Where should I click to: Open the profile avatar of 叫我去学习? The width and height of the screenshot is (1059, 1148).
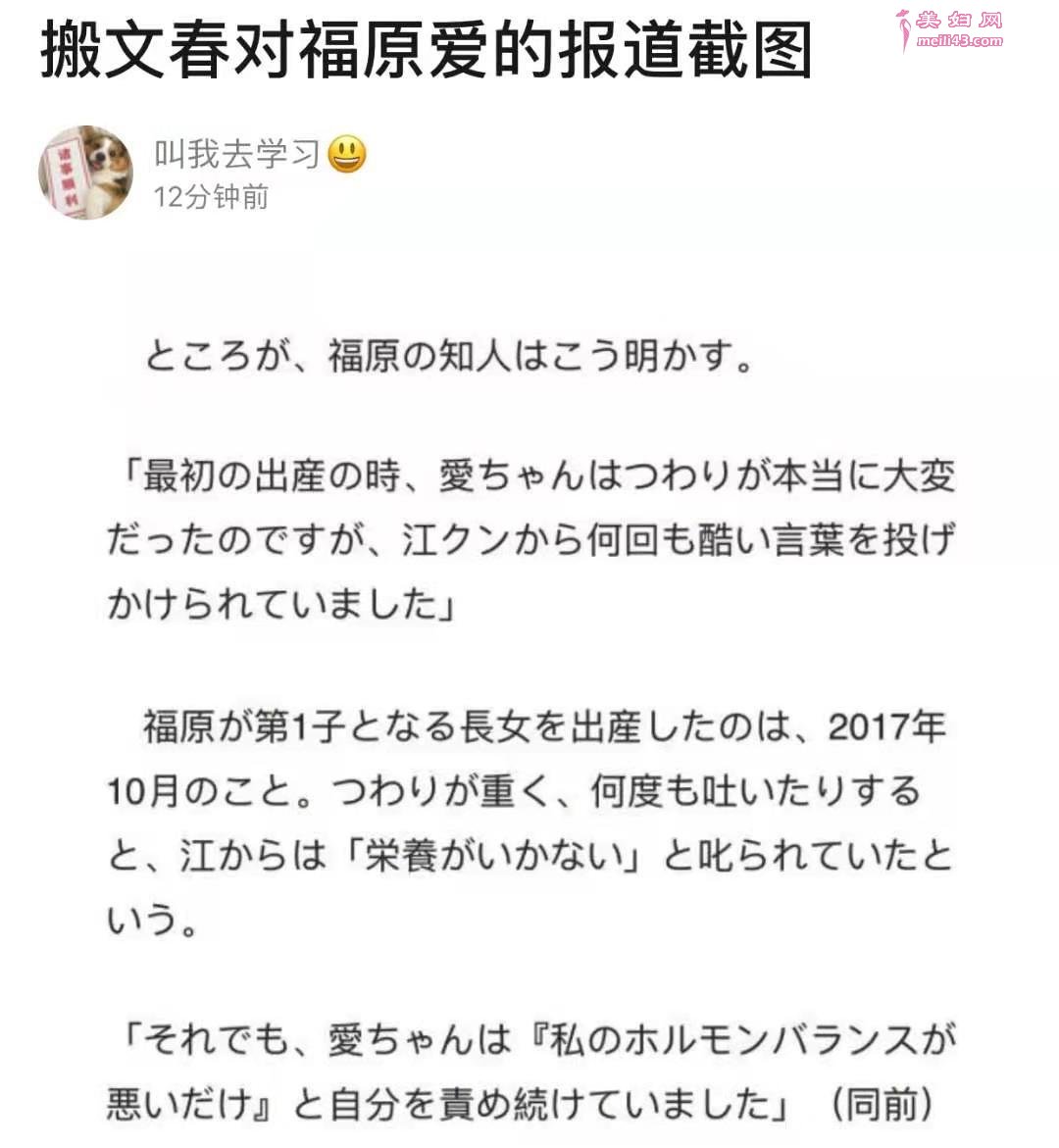(x=86, y=173)
